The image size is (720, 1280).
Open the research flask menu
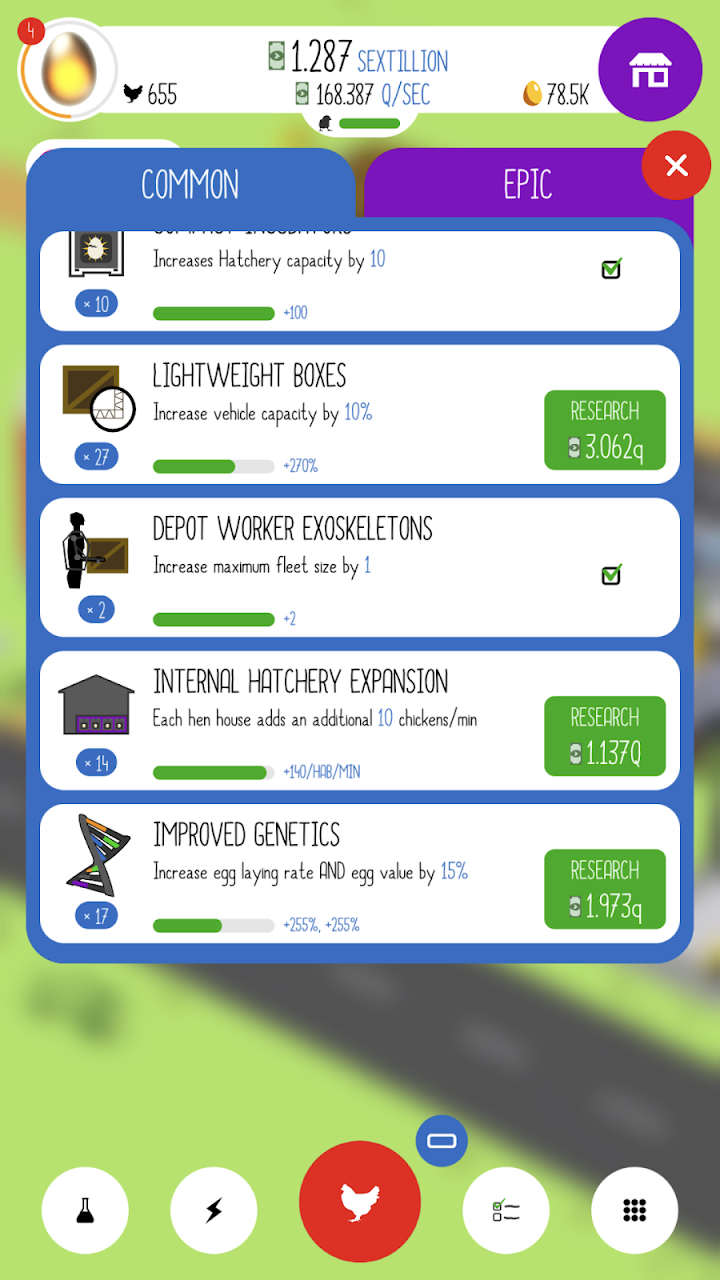pos(85,1210)
